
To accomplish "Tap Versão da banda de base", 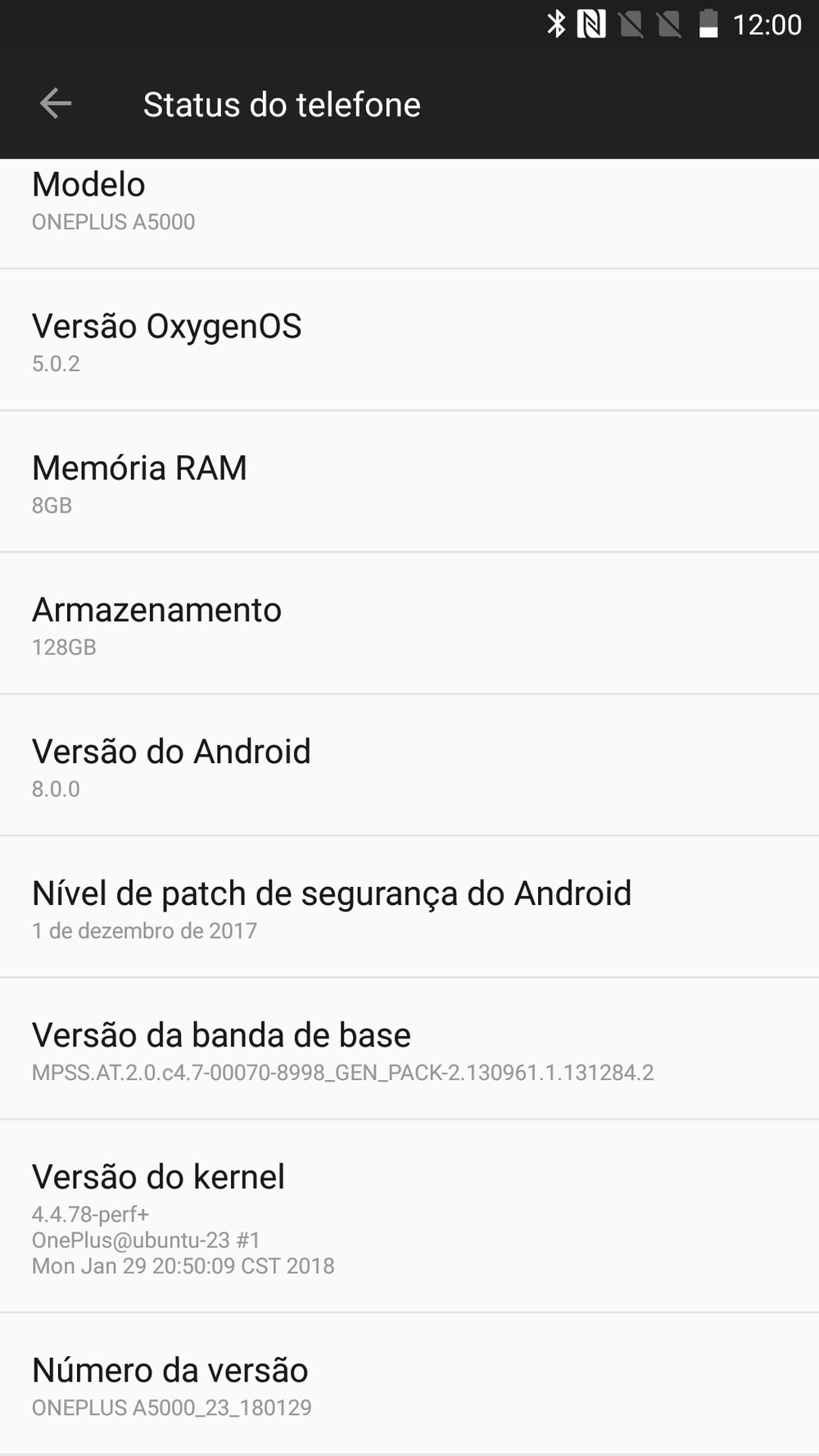I will tap(409, 1050).
